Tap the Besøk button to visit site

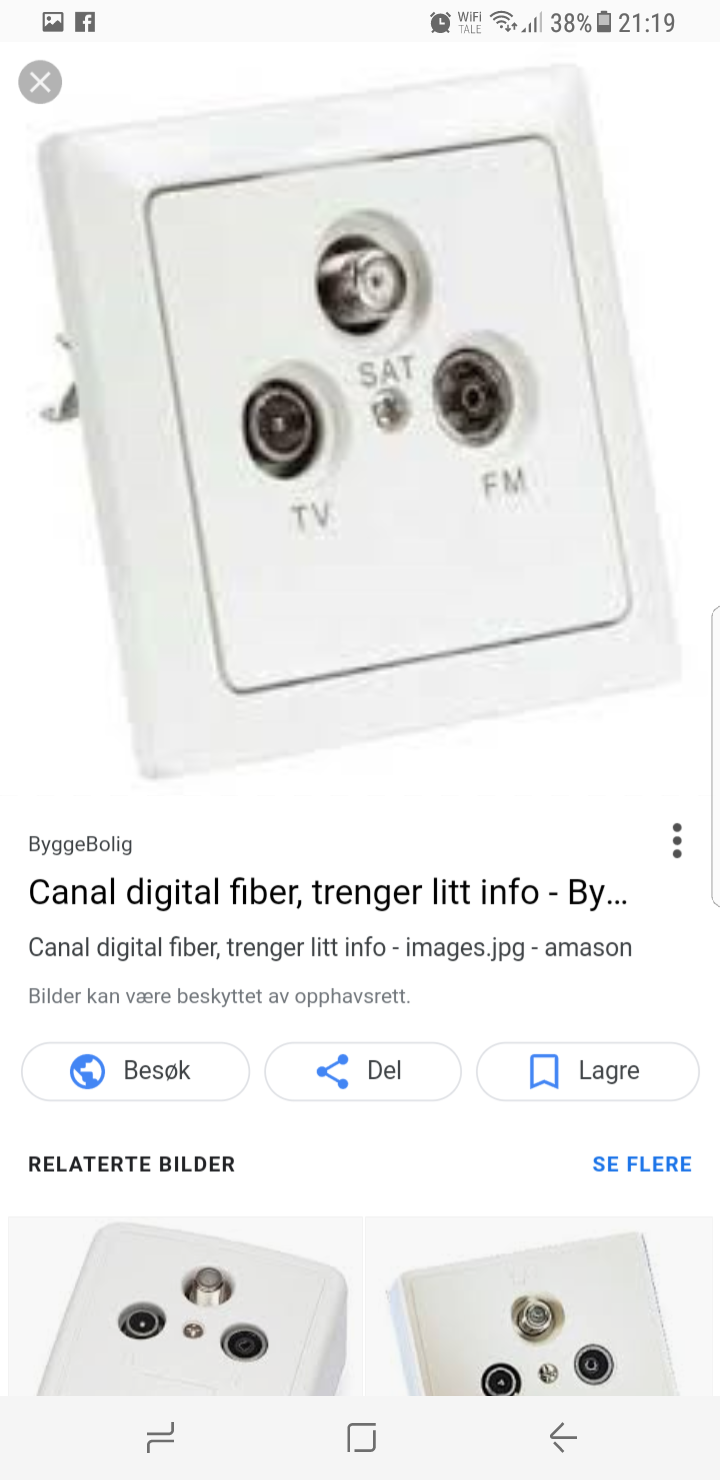(135, 1071)
